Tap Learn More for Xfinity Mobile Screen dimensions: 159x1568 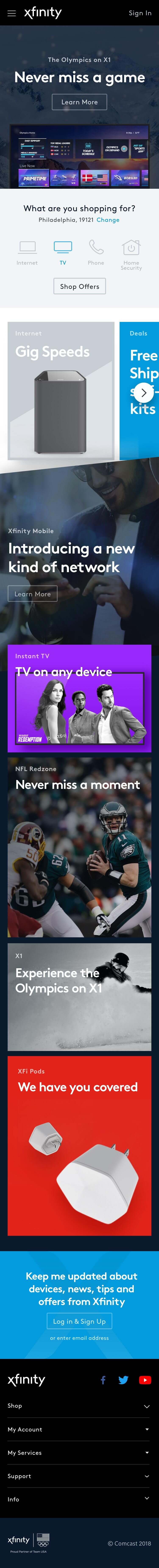click(32, 594)
